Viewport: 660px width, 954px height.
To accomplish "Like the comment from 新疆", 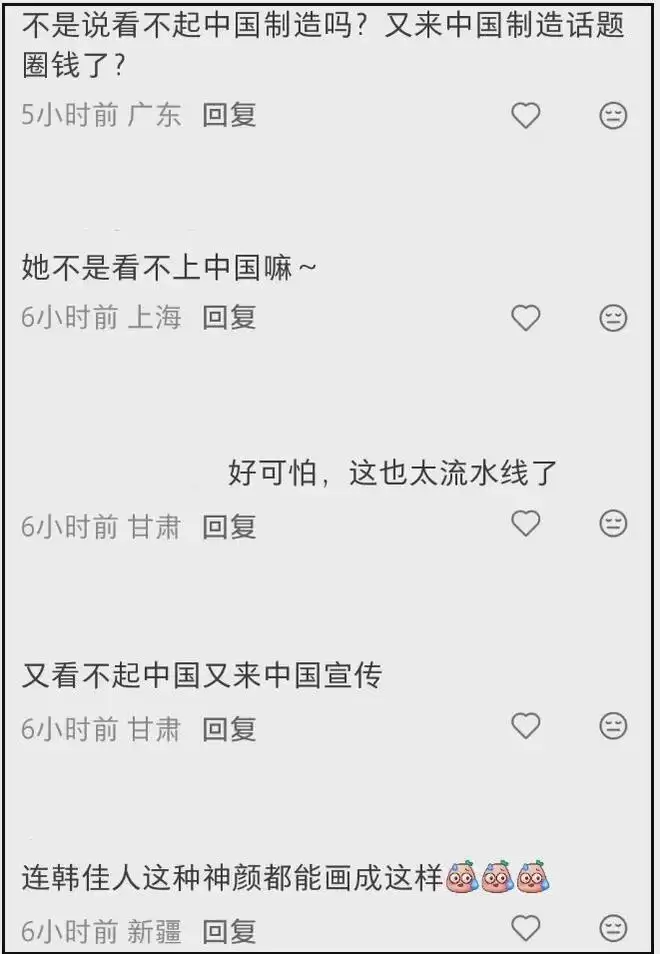I will tap(526, 928).
